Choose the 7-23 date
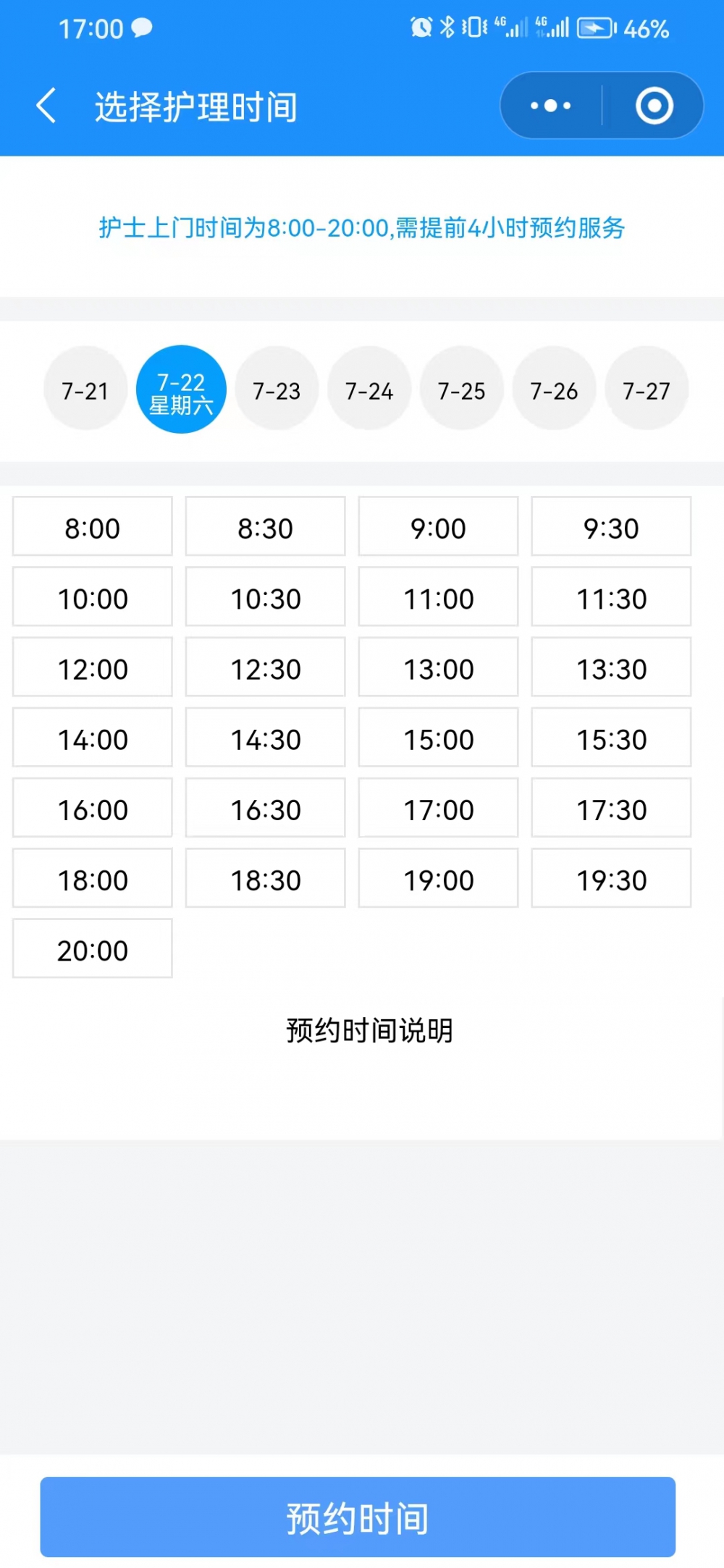 [277, 389]
